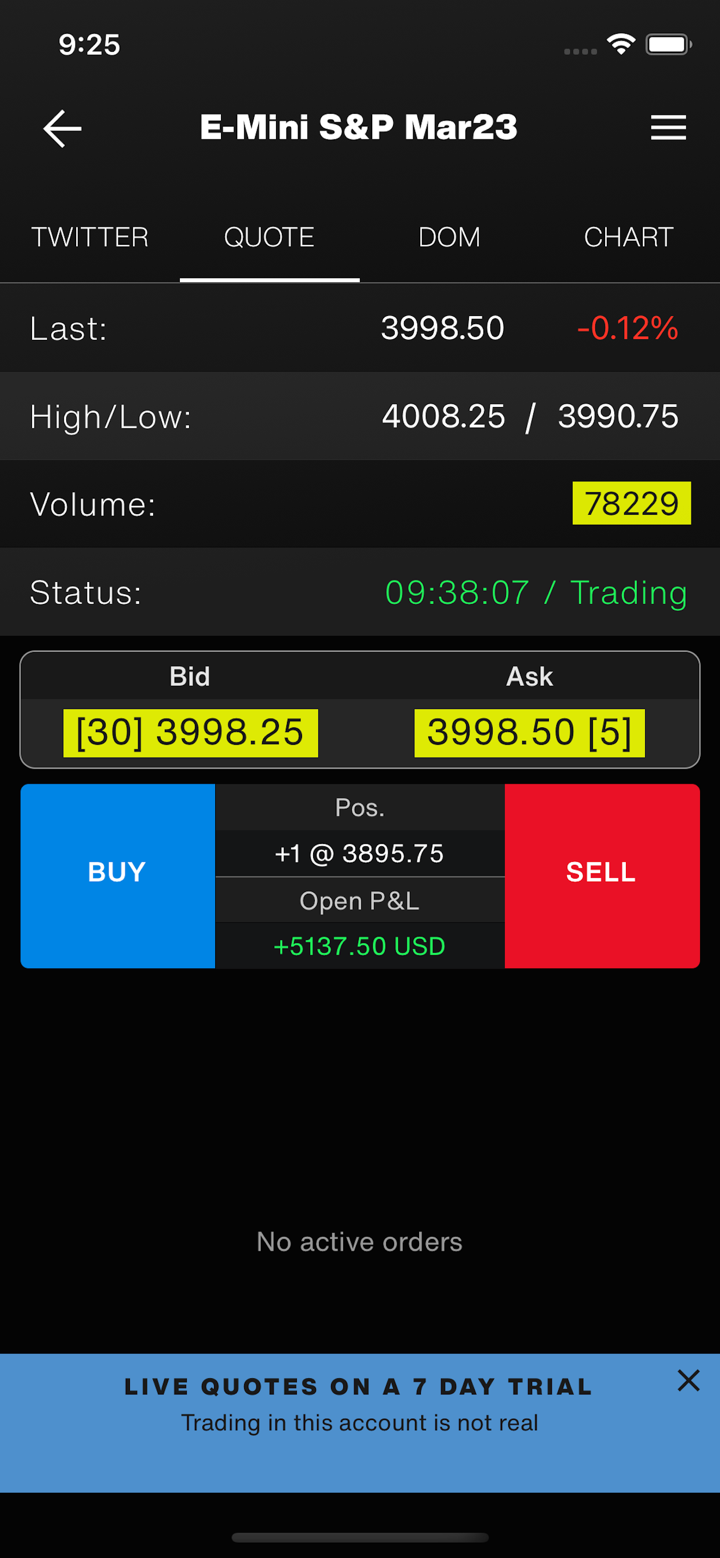Dismiss the live quotes trial banner
The height and width of the screenshot is (1558, 720).
pos(688,1381)
